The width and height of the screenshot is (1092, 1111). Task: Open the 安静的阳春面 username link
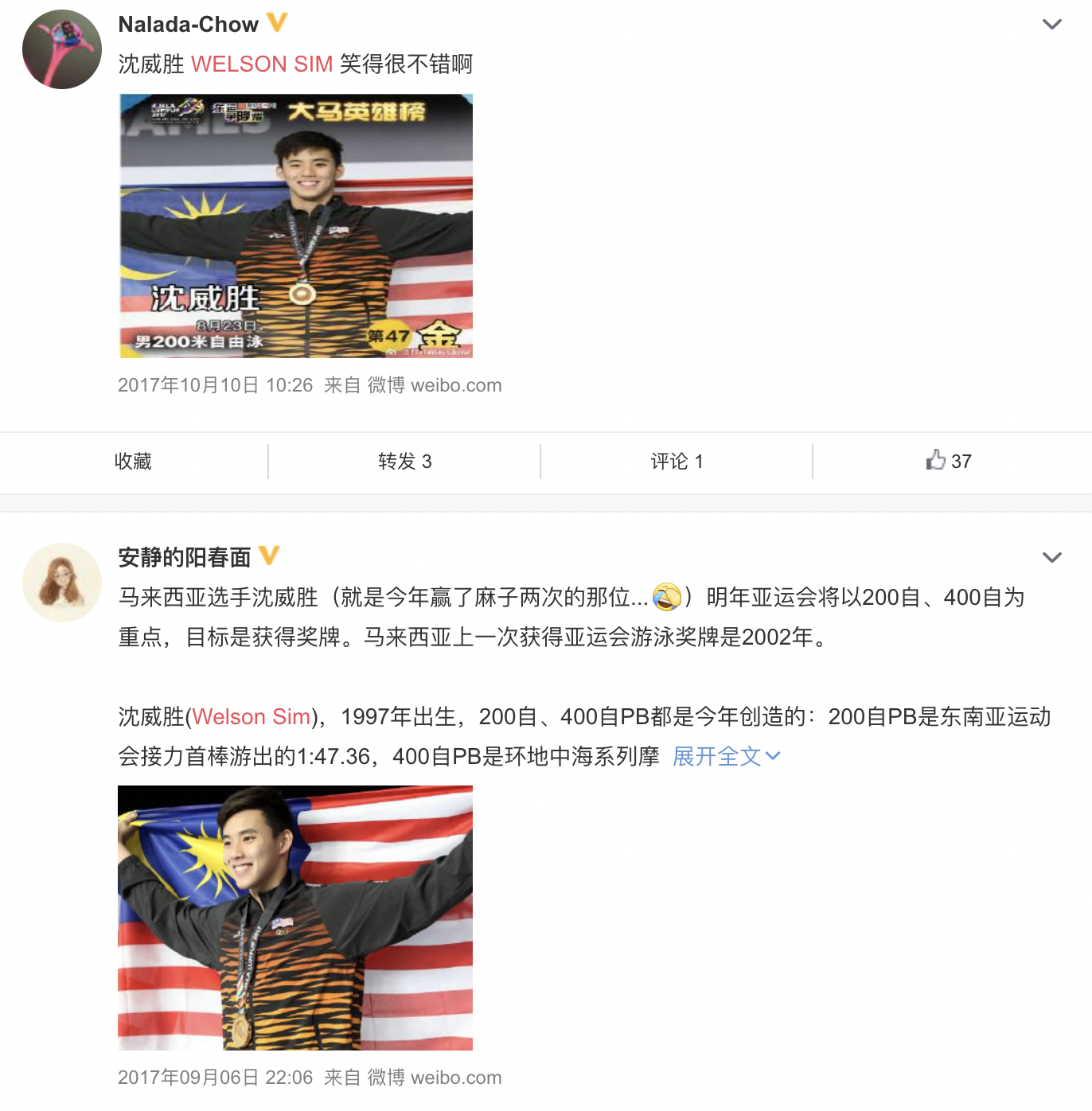pyautogui.click(x=184, y=557)
